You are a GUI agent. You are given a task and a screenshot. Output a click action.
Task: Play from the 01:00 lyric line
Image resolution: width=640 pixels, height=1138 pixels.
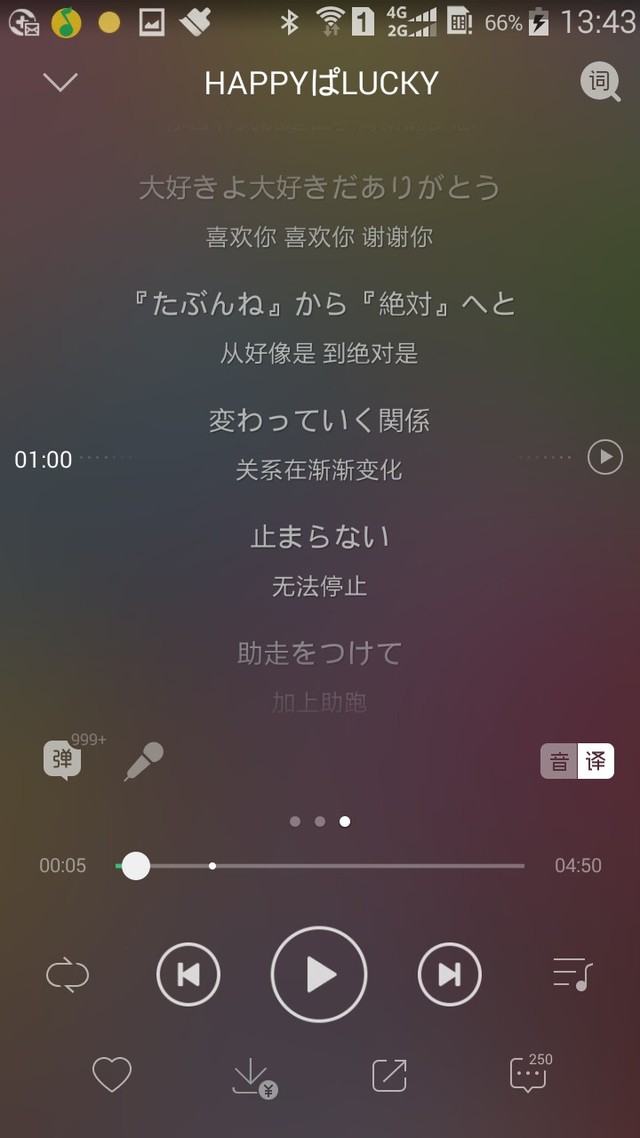[x=605, y=457]
